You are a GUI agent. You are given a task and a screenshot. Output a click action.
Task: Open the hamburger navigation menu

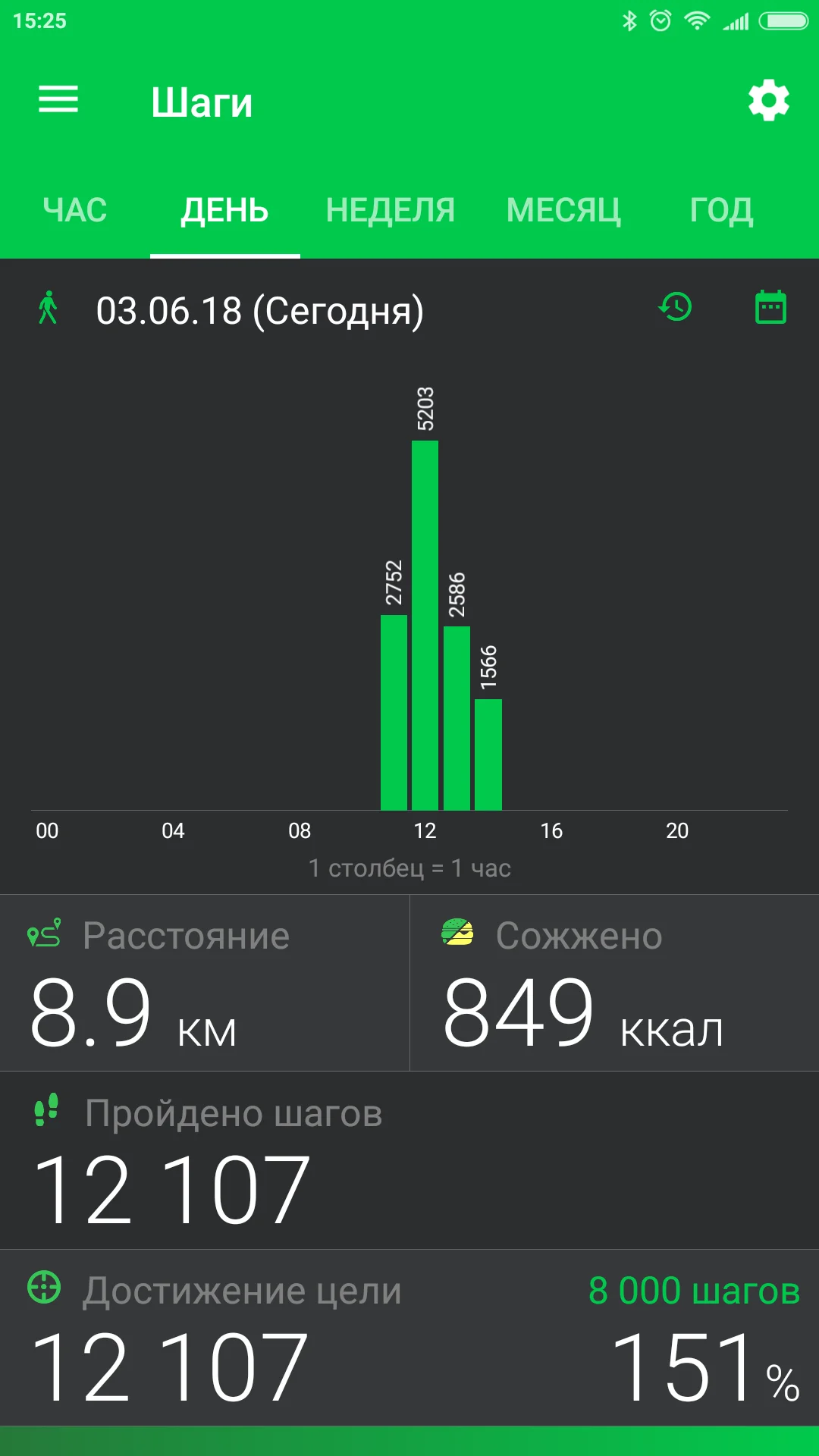pos(58,100)
